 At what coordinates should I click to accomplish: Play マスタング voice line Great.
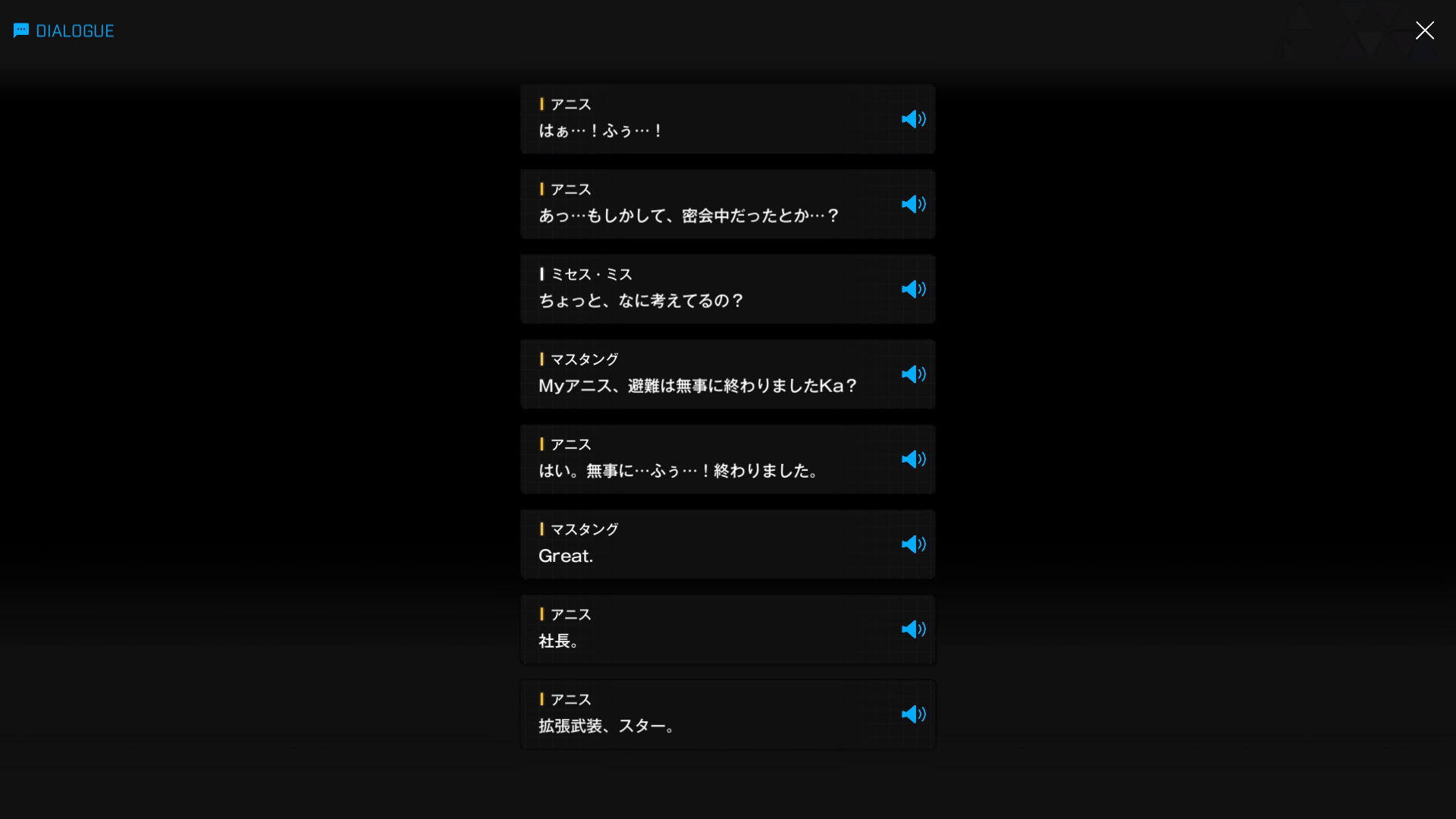(913, 544)
